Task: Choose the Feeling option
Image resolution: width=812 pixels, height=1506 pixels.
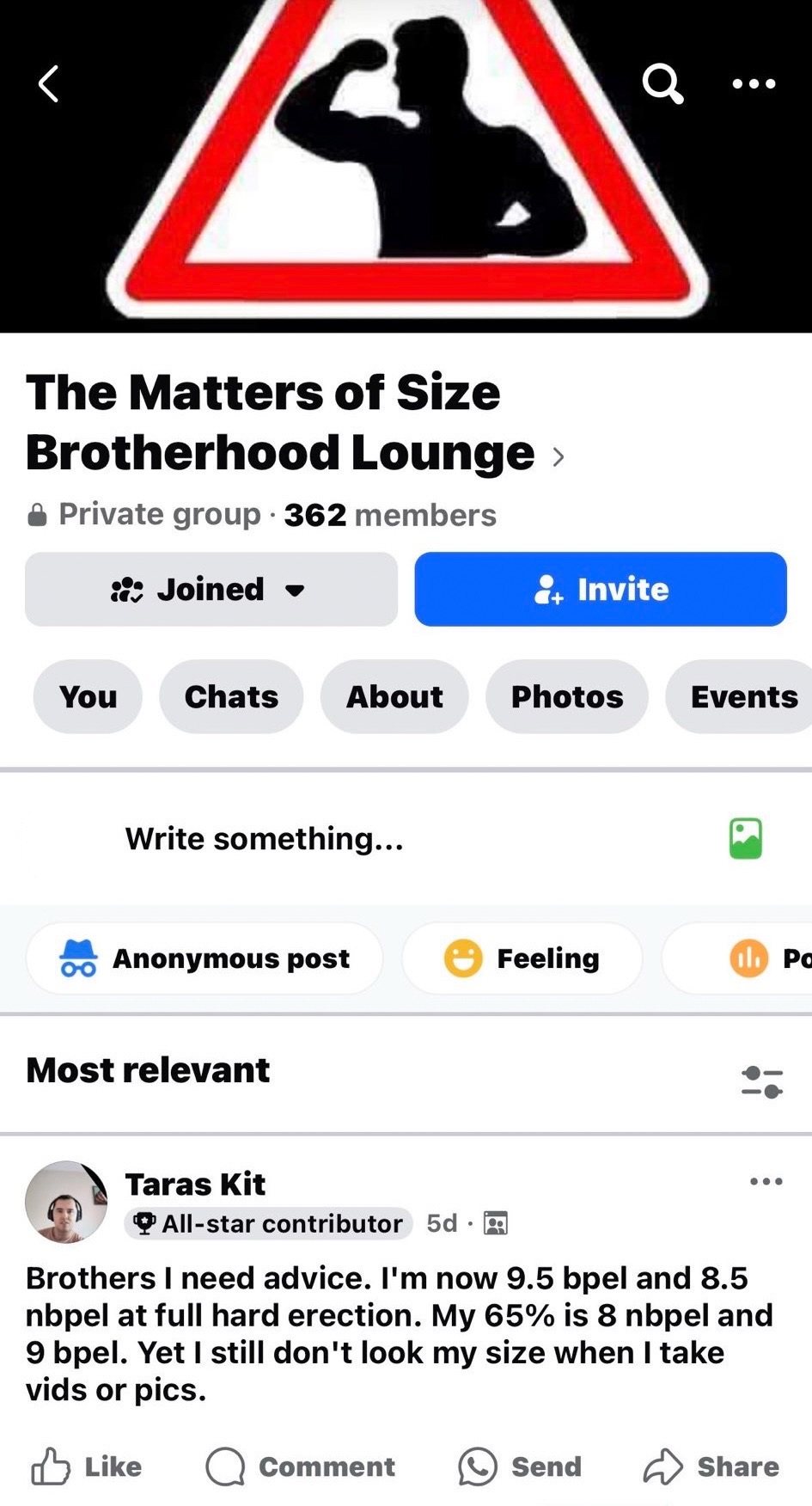Action: (x=522, y=958)
